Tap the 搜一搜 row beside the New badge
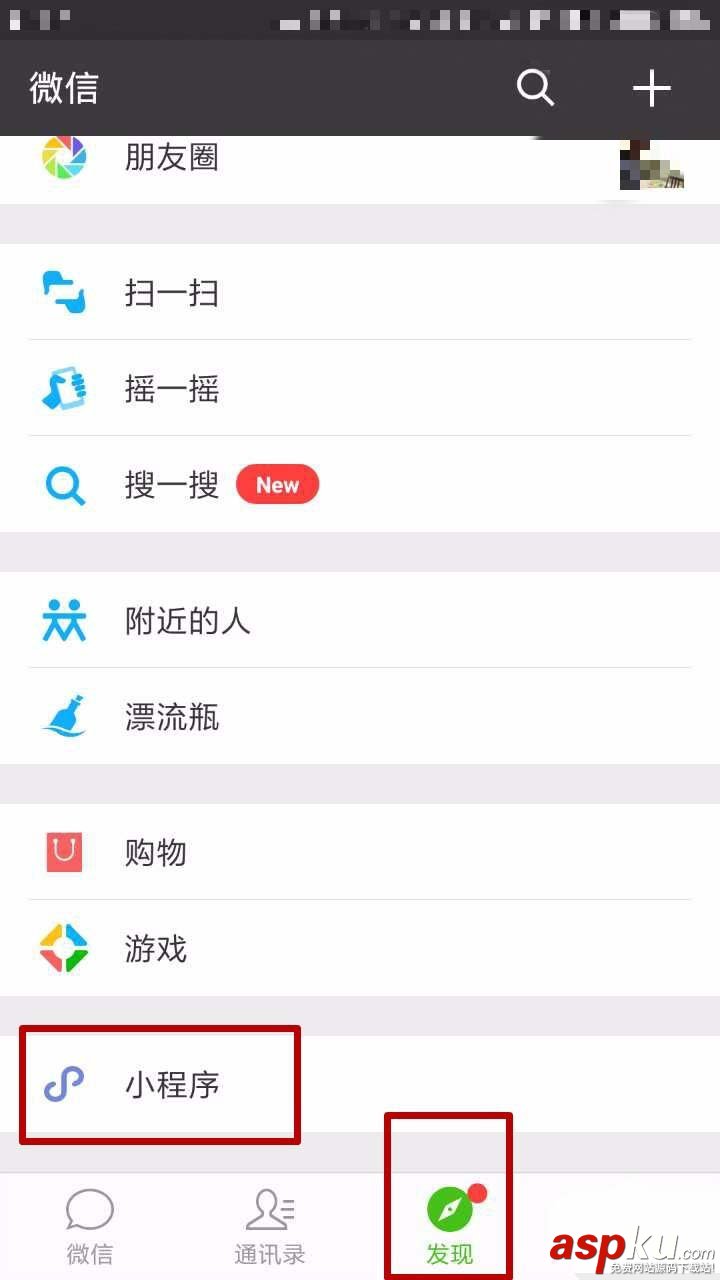This screenshot has height=1280, width=720. pyautogui.click(x=170, y=485)
